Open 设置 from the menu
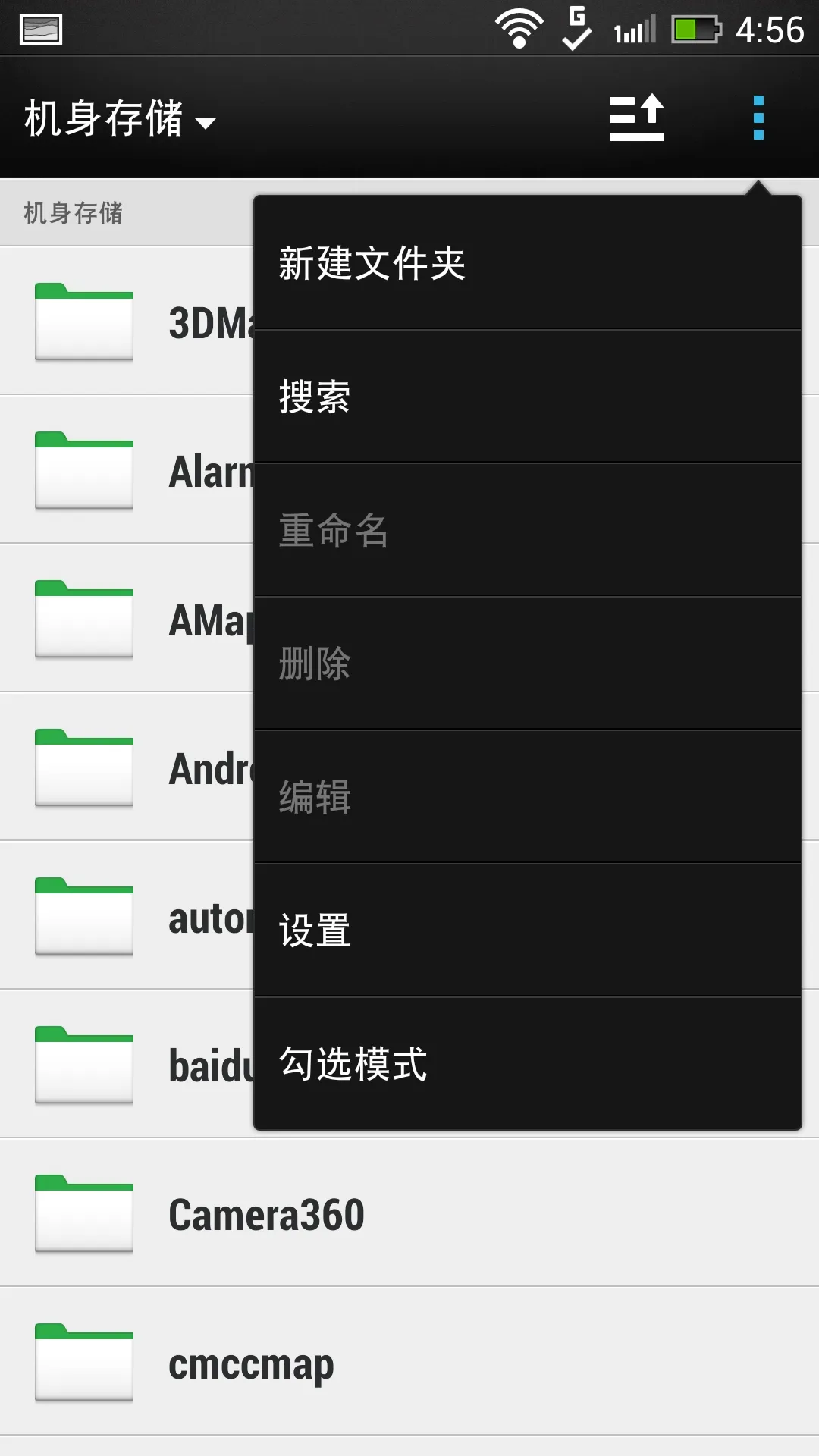 click(x=528, y=930)
